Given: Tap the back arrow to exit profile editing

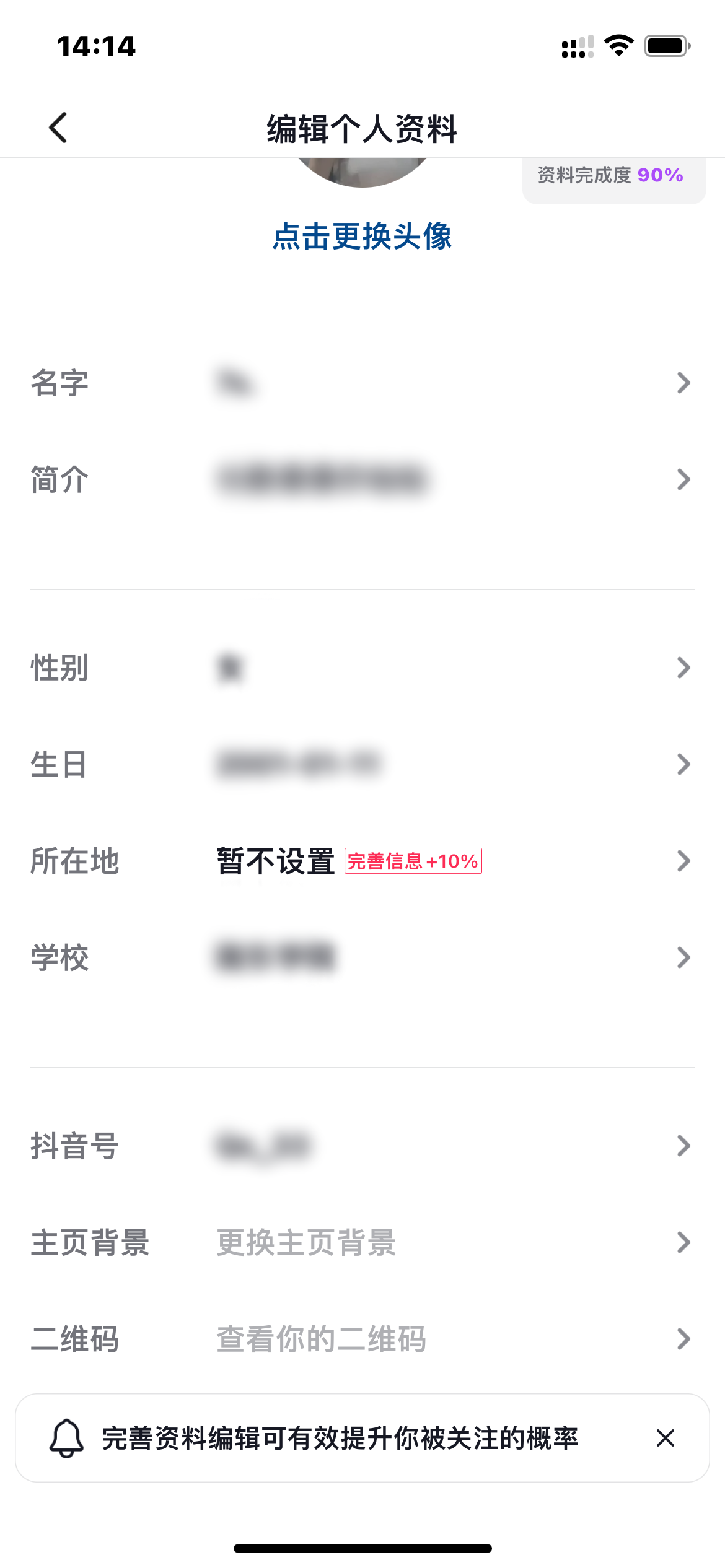Looking at the screenshot, I should (x=57, y=127).
